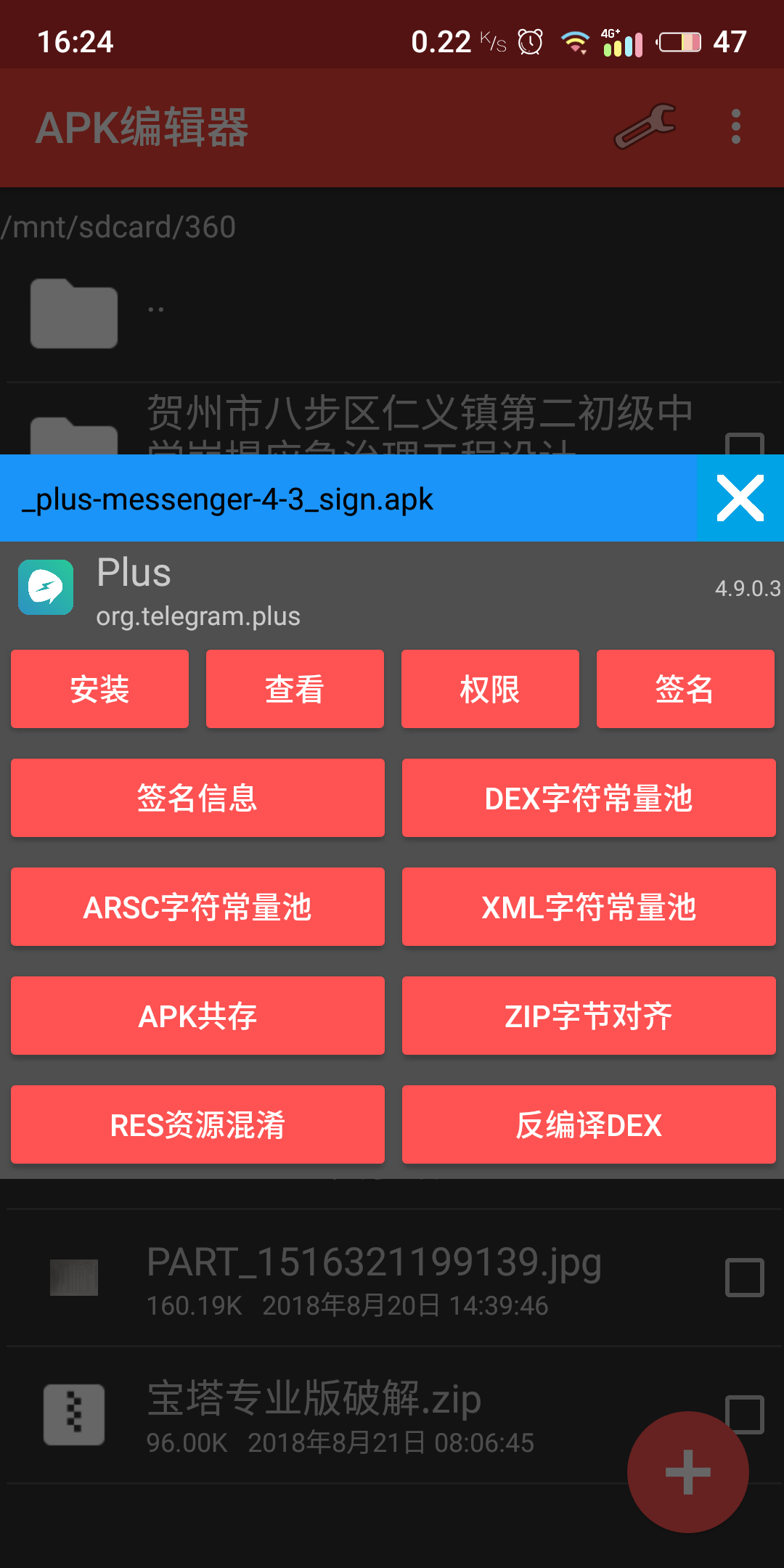784x1568 pixels.
Task: Close the APK options dialog
Action: pyautogui.click(x=740, y=498)
